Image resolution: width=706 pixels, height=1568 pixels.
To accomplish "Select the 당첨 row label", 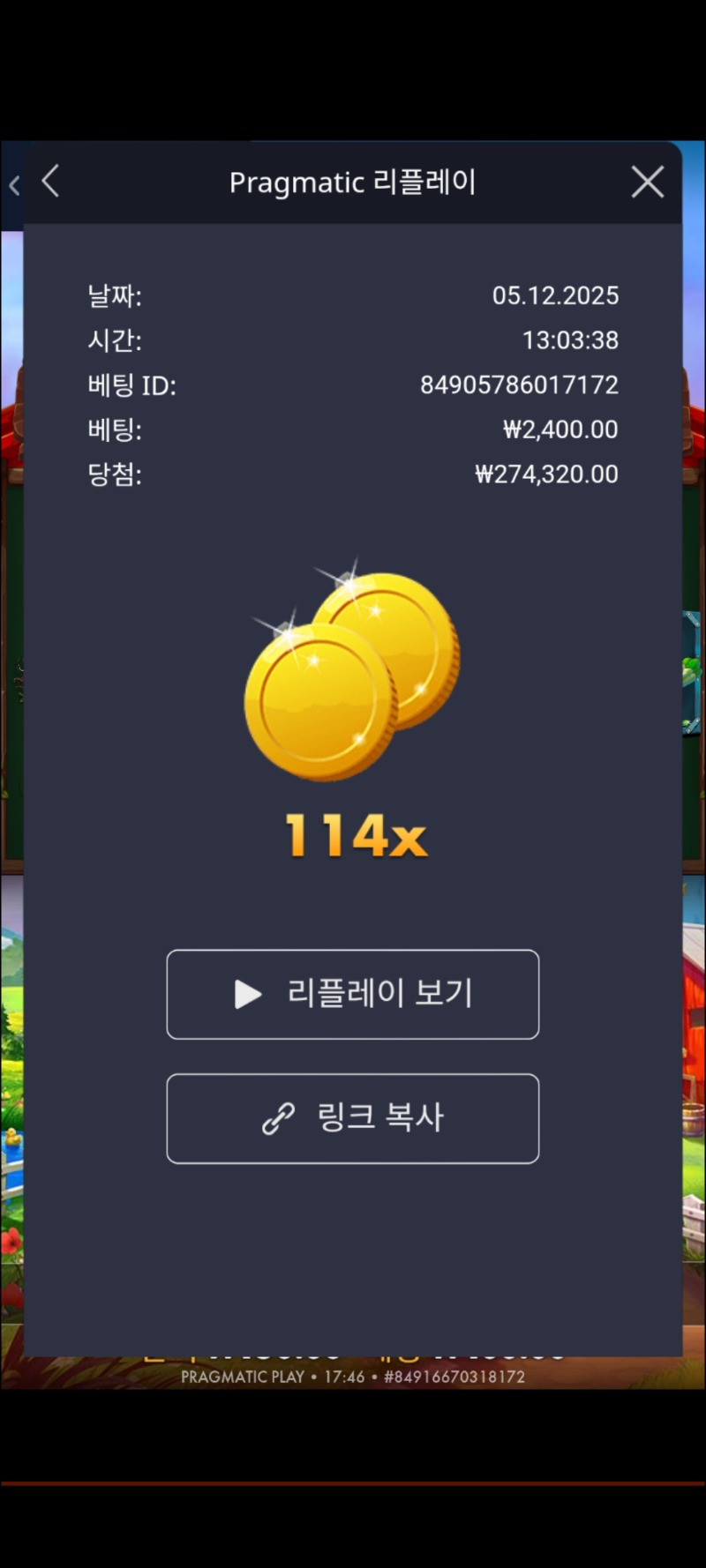I will point(113,474).
